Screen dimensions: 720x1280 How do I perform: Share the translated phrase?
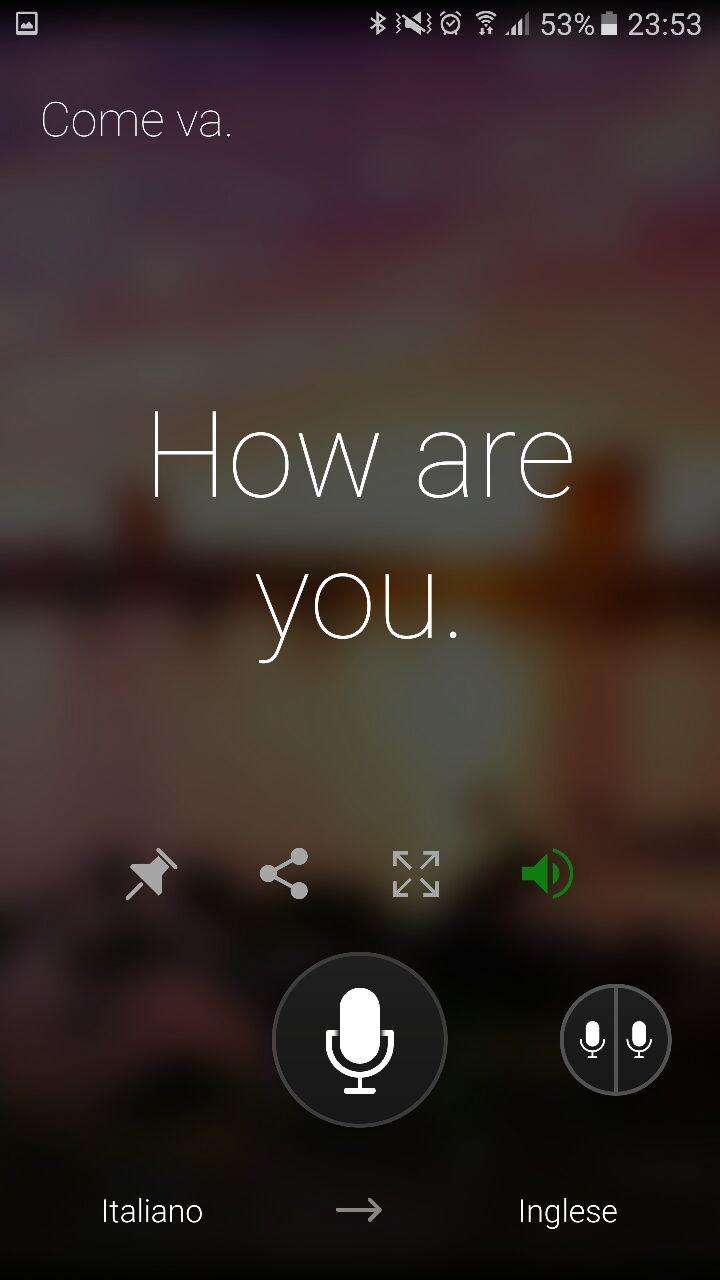(x=284, y=874)
